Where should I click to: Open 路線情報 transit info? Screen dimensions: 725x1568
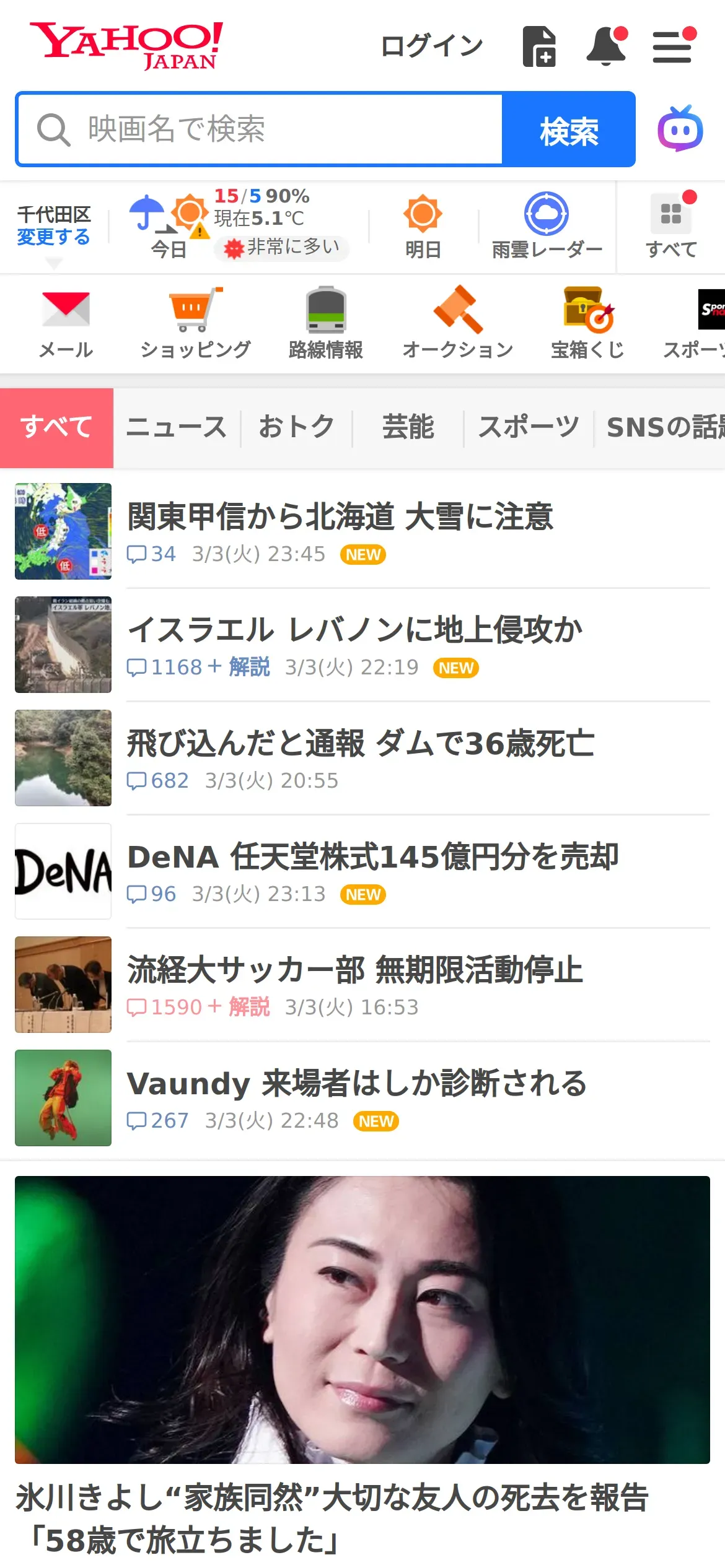tap(326, 323)
